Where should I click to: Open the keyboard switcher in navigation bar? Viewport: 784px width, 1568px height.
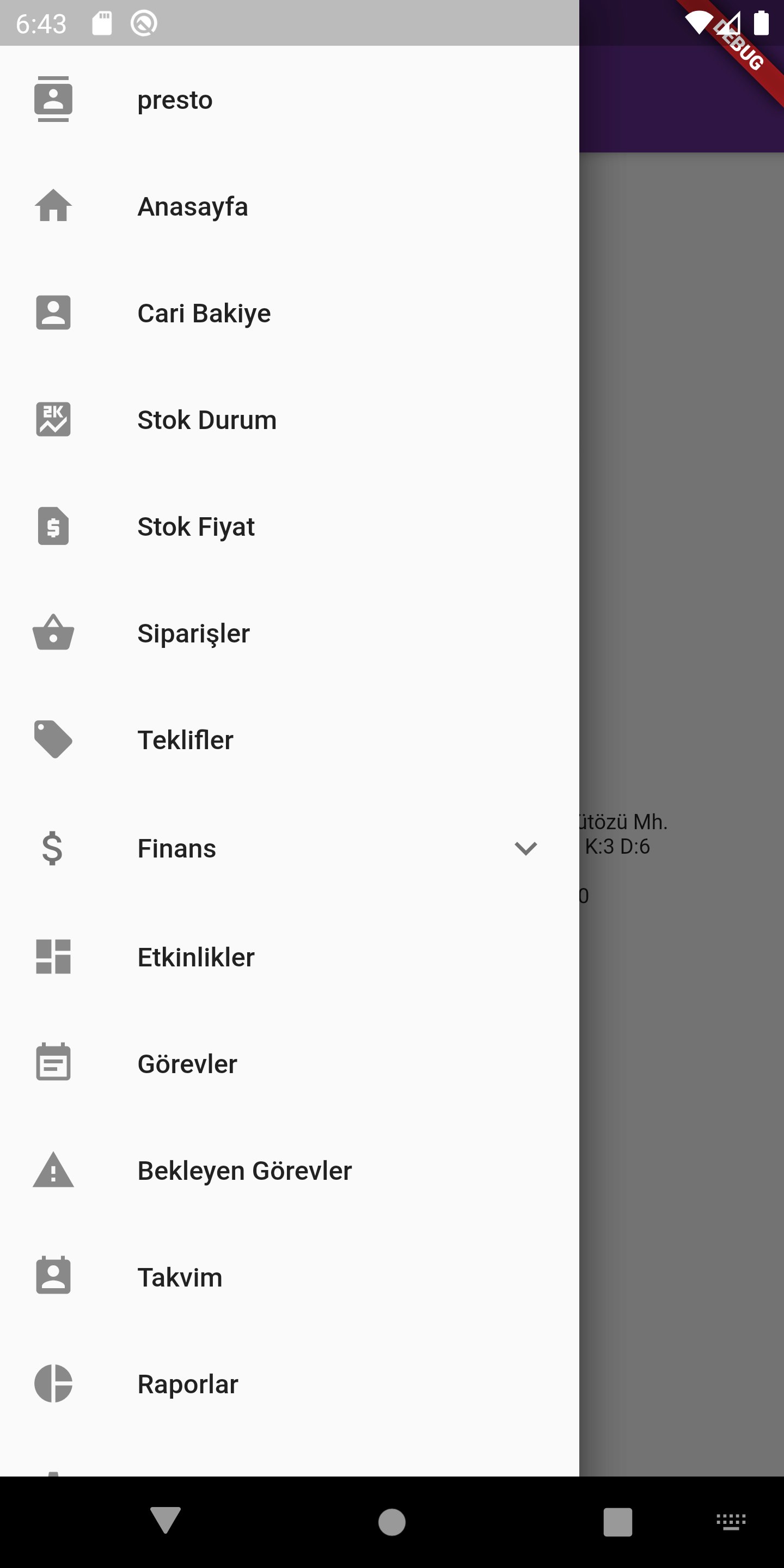click(x=731, y=1522)
